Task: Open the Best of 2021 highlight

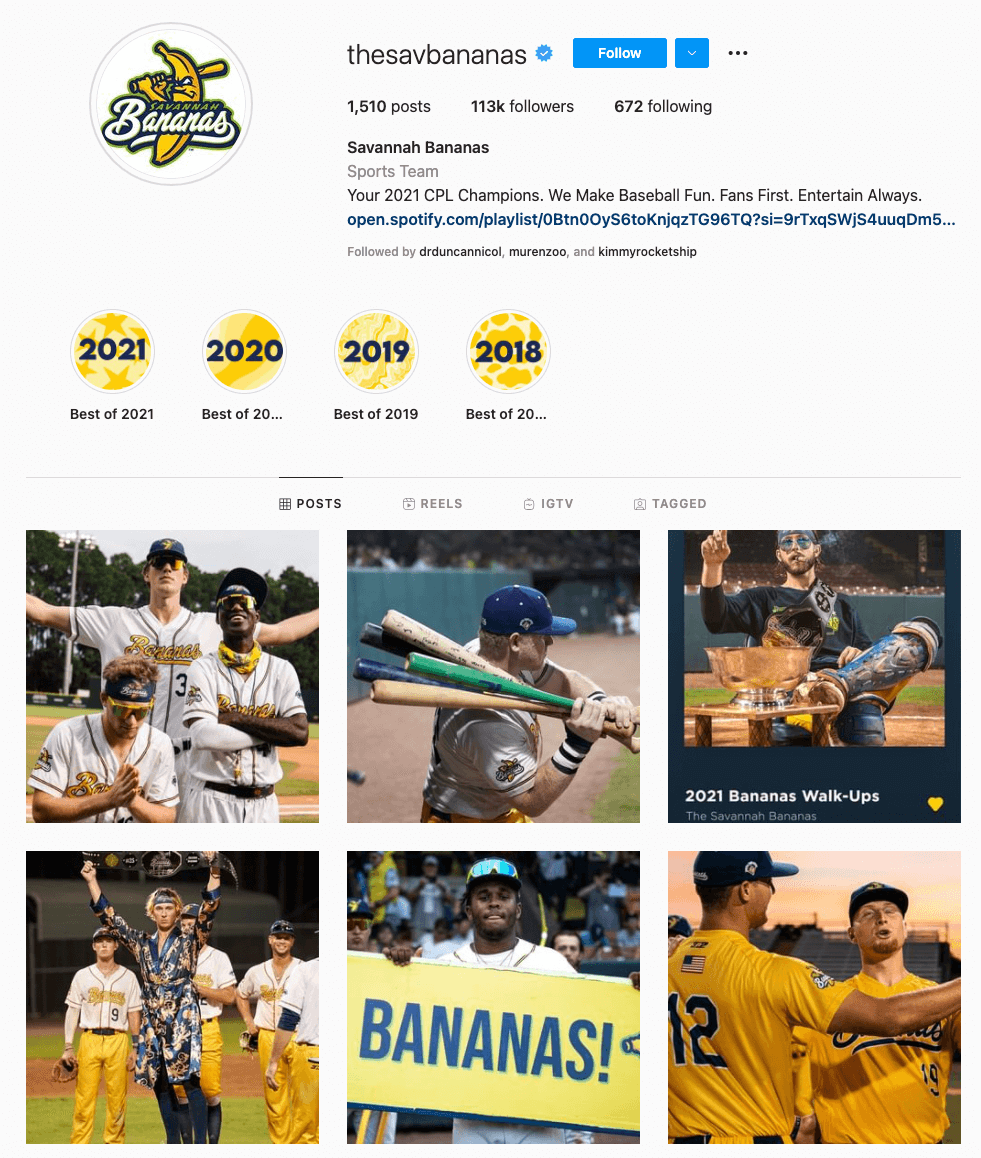Action: click(112, 351)
